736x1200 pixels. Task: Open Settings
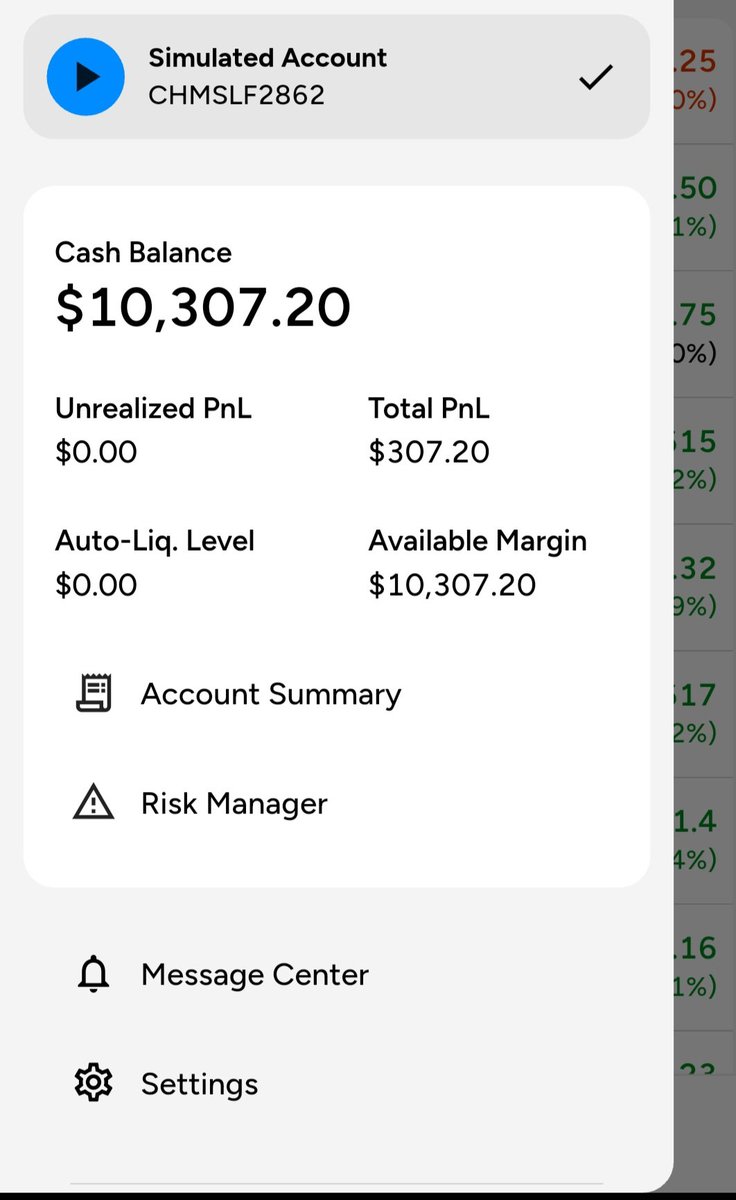pos(336,1084)
